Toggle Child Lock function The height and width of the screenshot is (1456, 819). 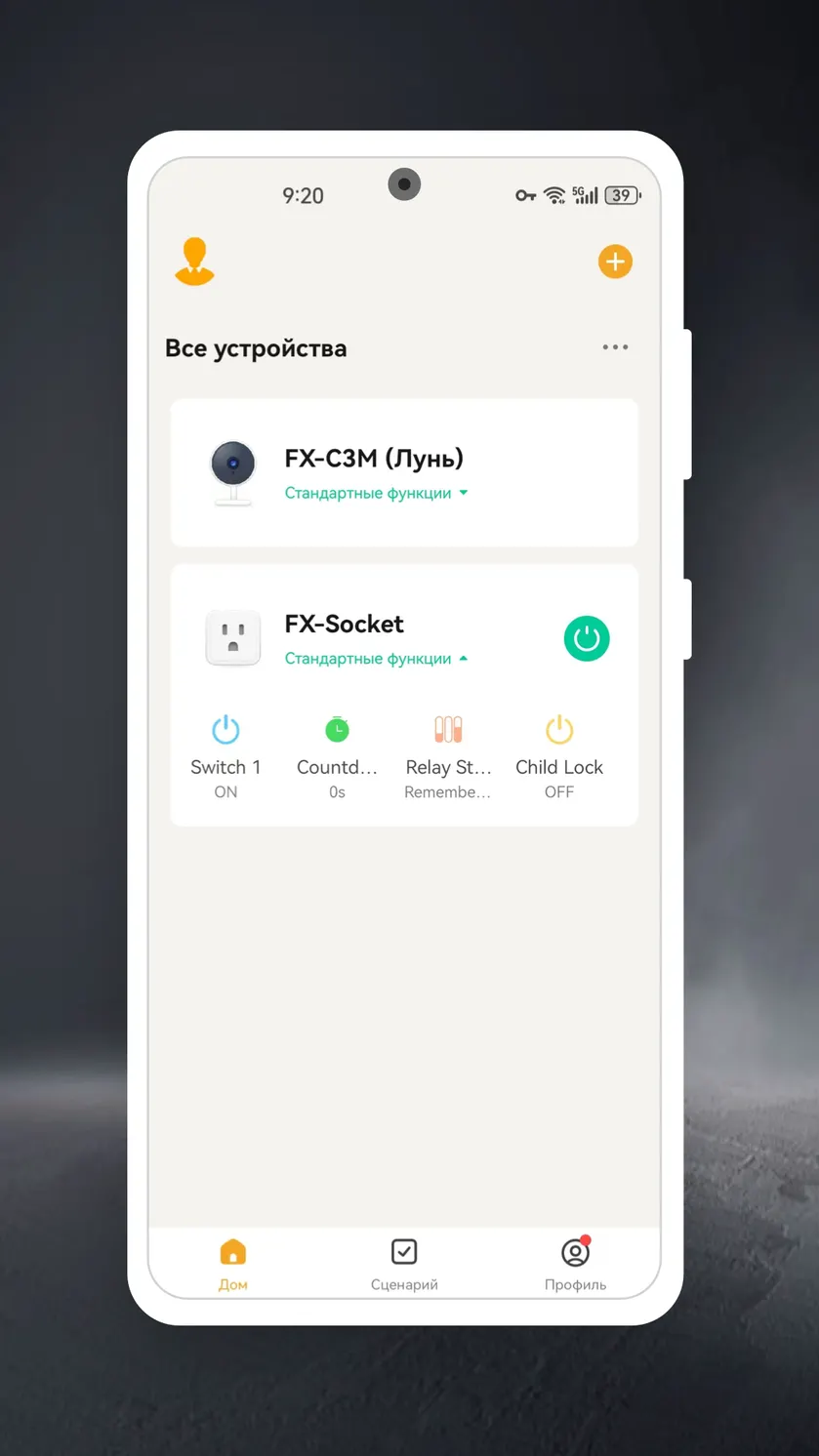(559, 756)
